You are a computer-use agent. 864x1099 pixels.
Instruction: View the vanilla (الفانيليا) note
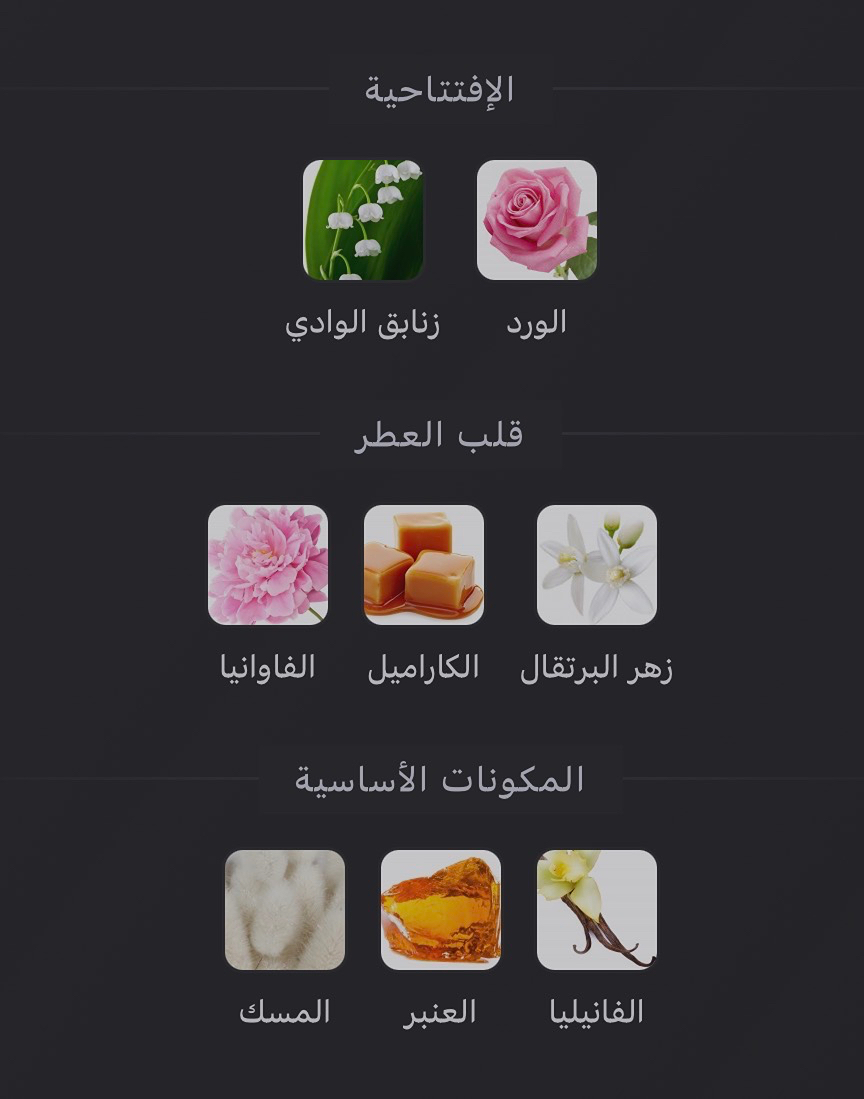click(597, 910)
